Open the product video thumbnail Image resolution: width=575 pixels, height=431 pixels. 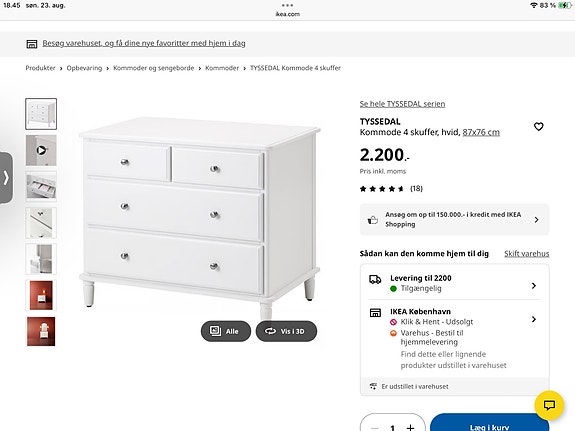point(41,150)
